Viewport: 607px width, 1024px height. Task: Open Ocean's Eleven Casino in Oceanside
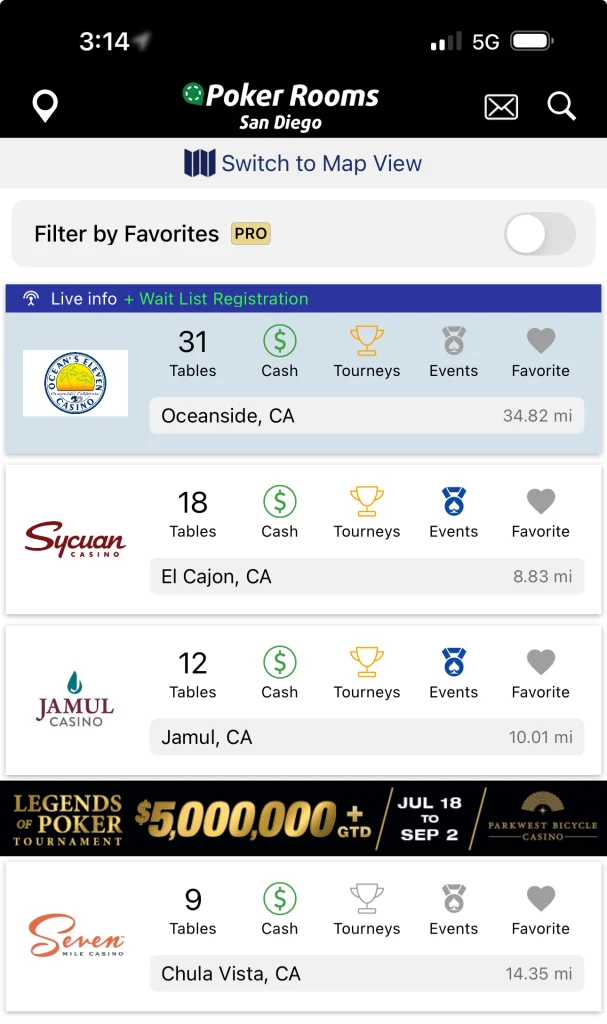tap(76, 383)
